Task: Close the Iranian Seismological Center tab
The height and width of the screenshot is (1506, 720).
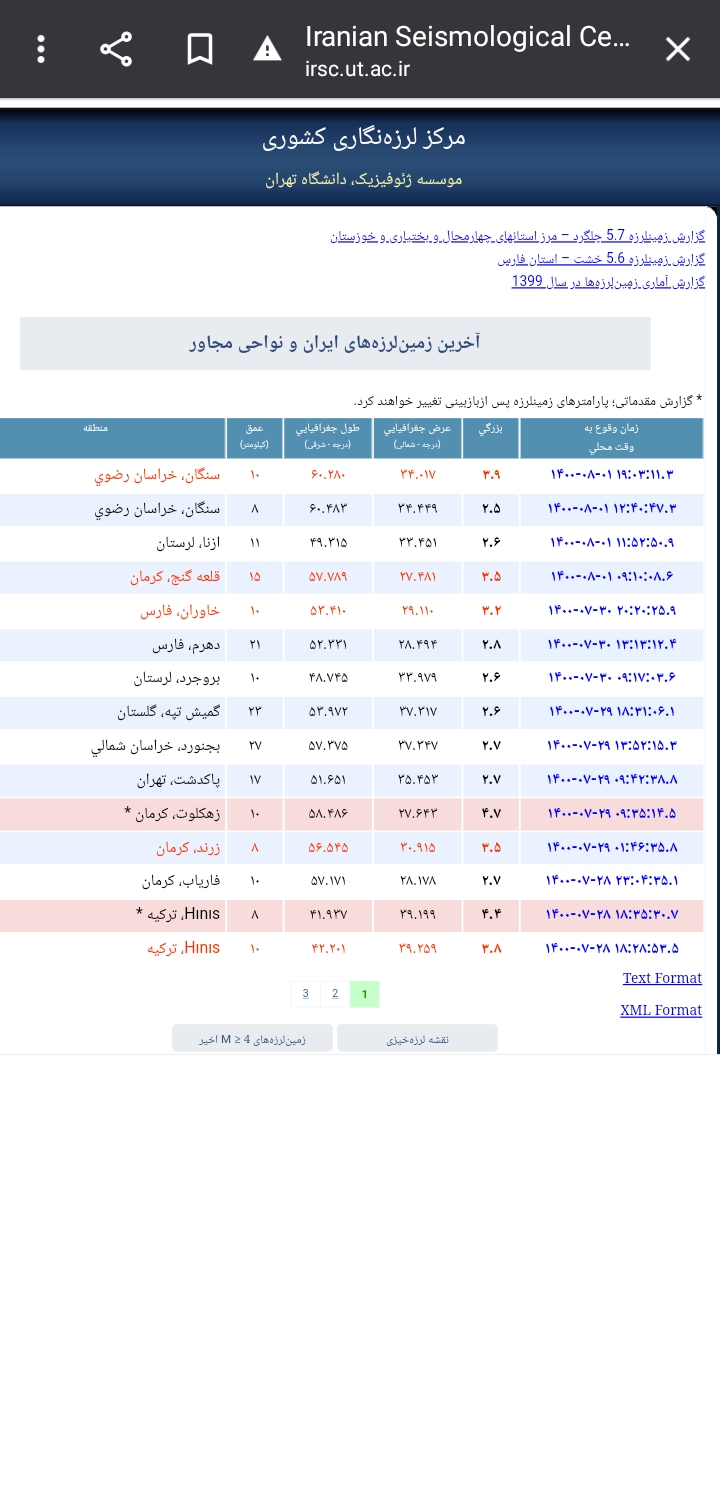Action: point(677,49)
